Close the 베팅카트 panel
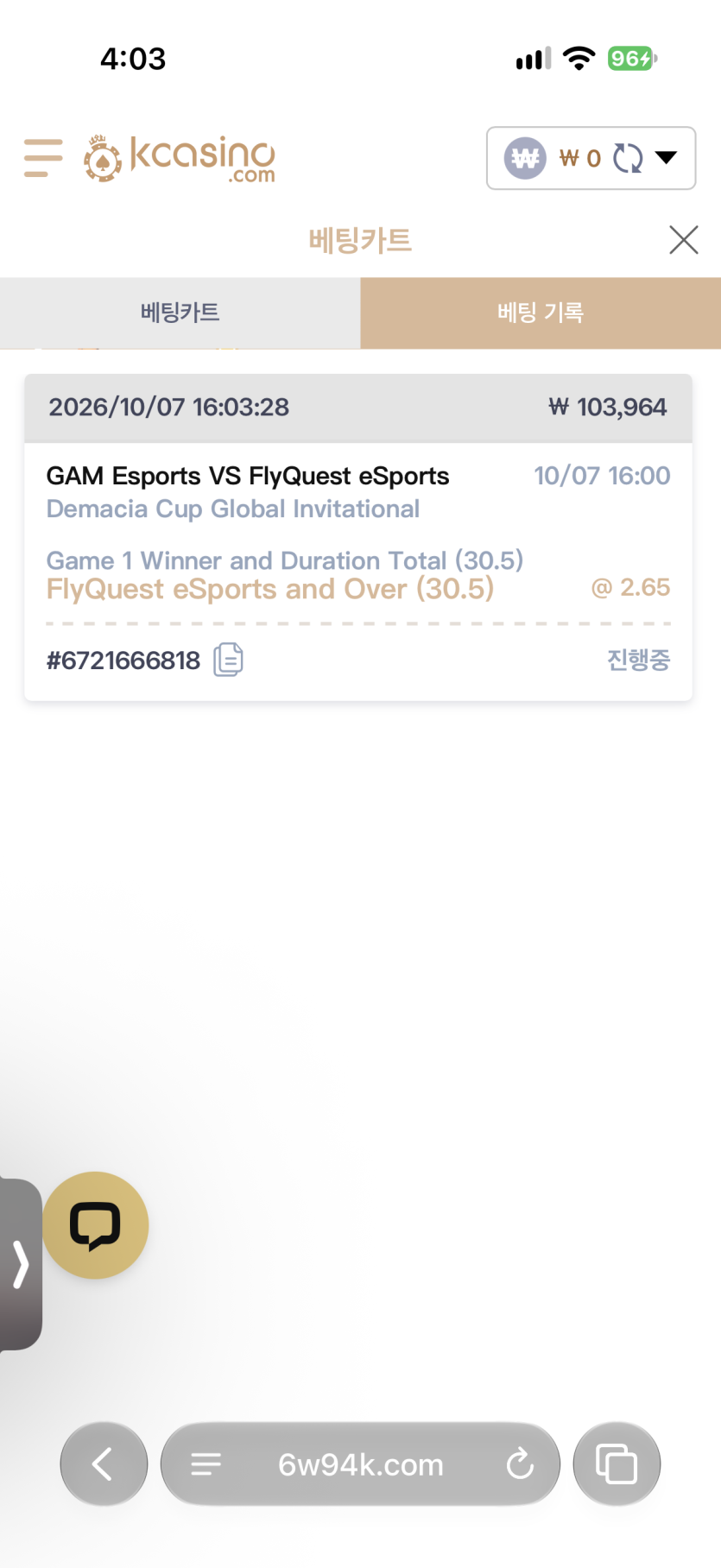 pyautogui.click(x=683, y=239)
